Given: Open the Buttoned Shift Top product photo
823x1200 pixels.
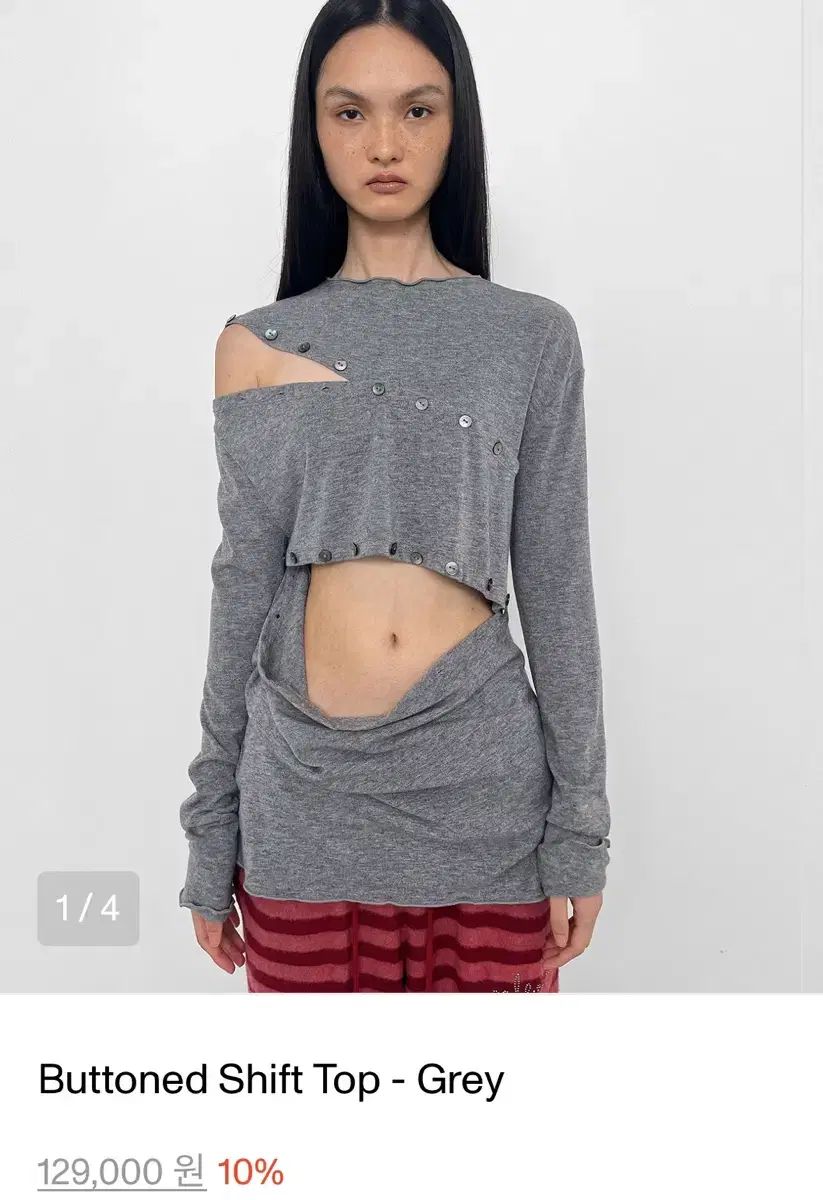Looking at the screenshot, I should pyautogui.click(x=411, y=496).
